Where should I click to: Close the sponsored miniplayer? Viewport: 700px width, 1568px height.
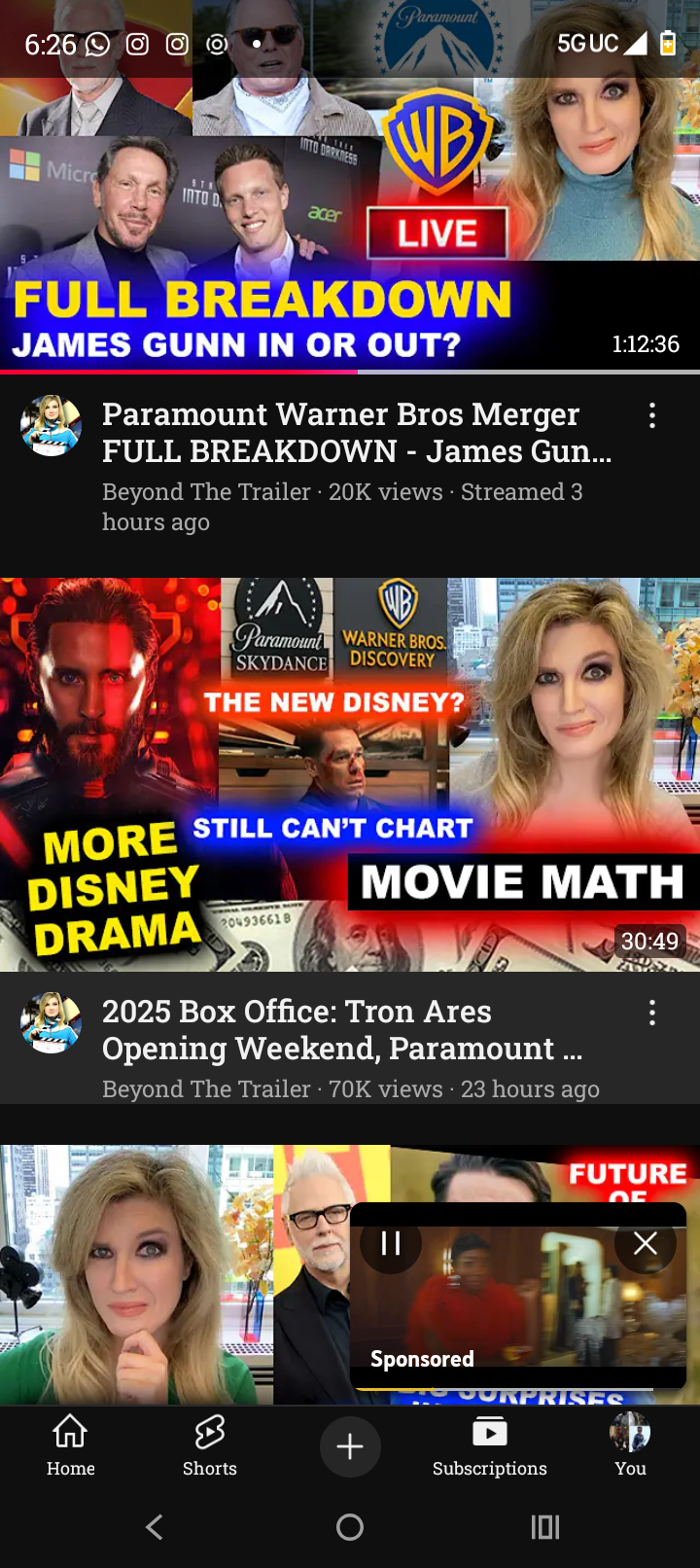pos(646,1243)
